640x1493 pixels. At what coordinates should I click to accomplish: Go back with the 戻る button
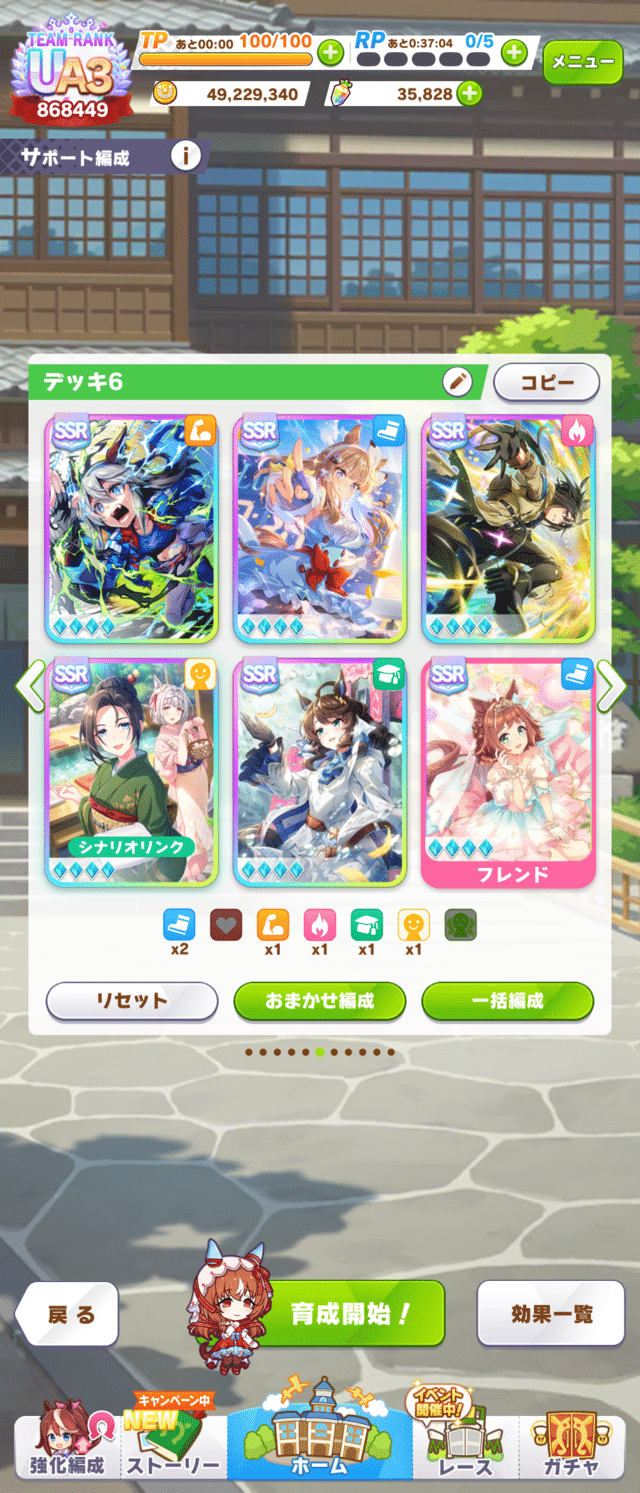click(70, 1314)
